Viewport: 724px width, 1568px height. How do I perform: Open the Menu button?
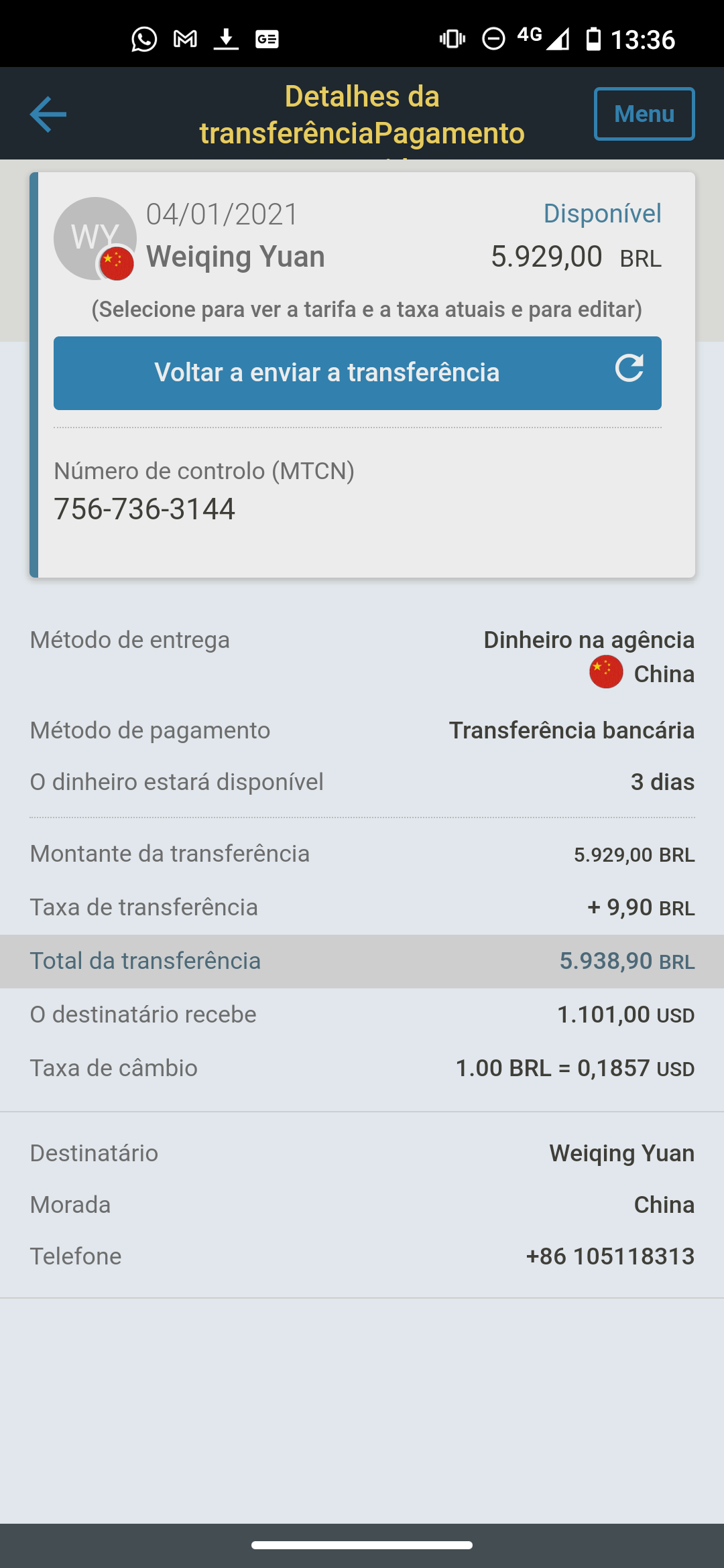pyautogui.click(x=644, y=114)
